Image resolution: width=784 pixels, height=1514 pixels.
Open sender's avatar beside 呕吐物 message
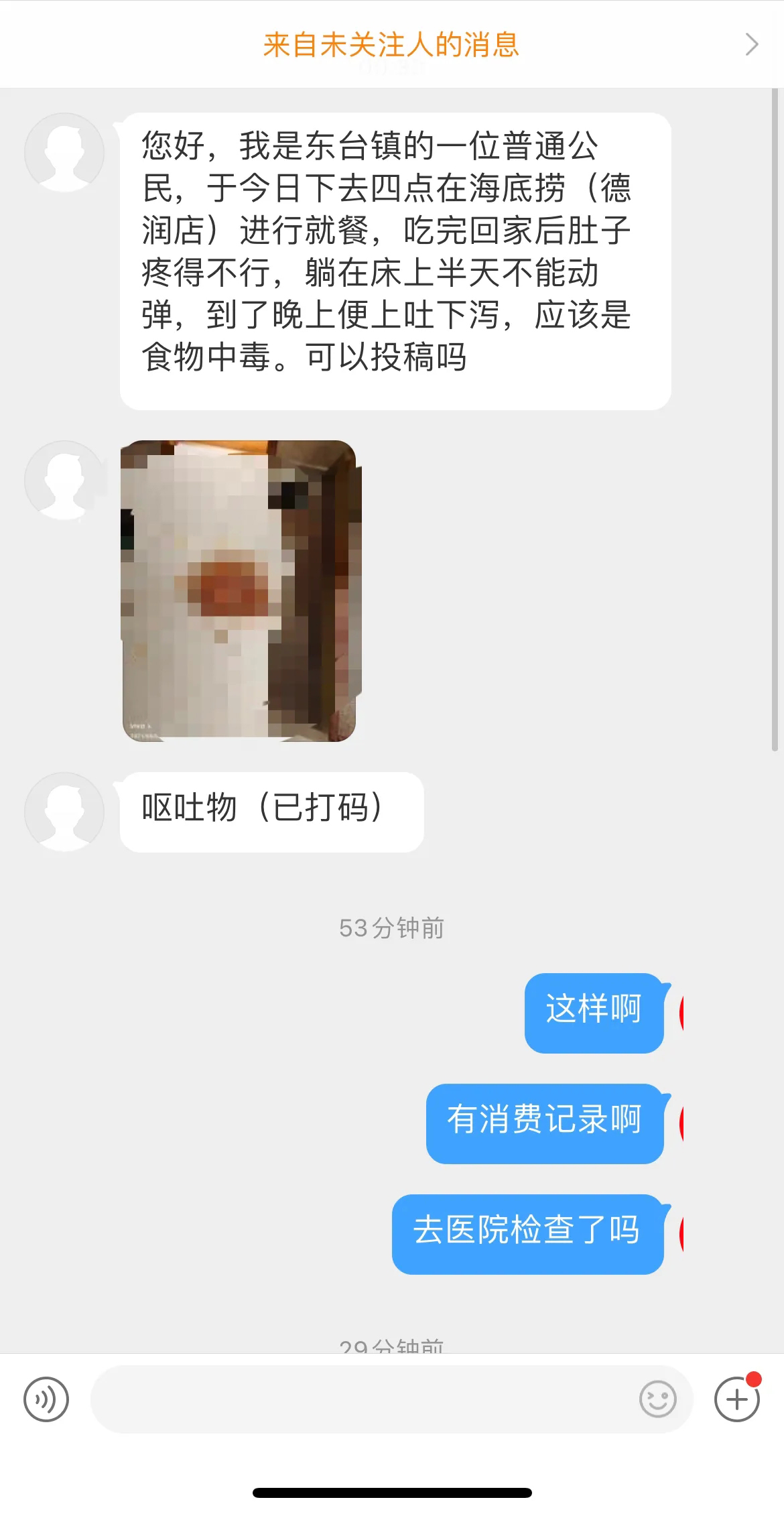tap(64, 812)
